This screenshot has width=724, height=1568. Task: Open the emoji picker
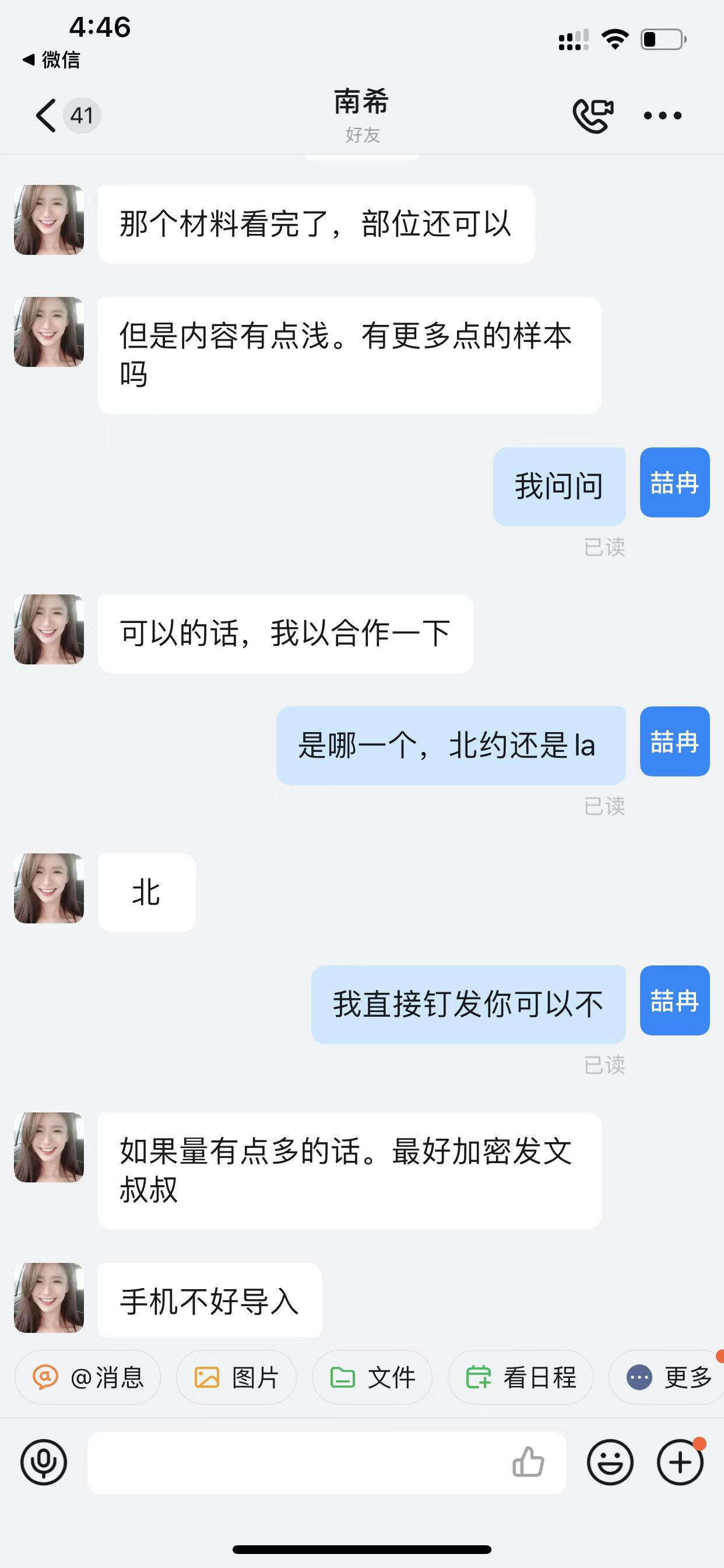pyautogui.click(x=610, y=1462)
